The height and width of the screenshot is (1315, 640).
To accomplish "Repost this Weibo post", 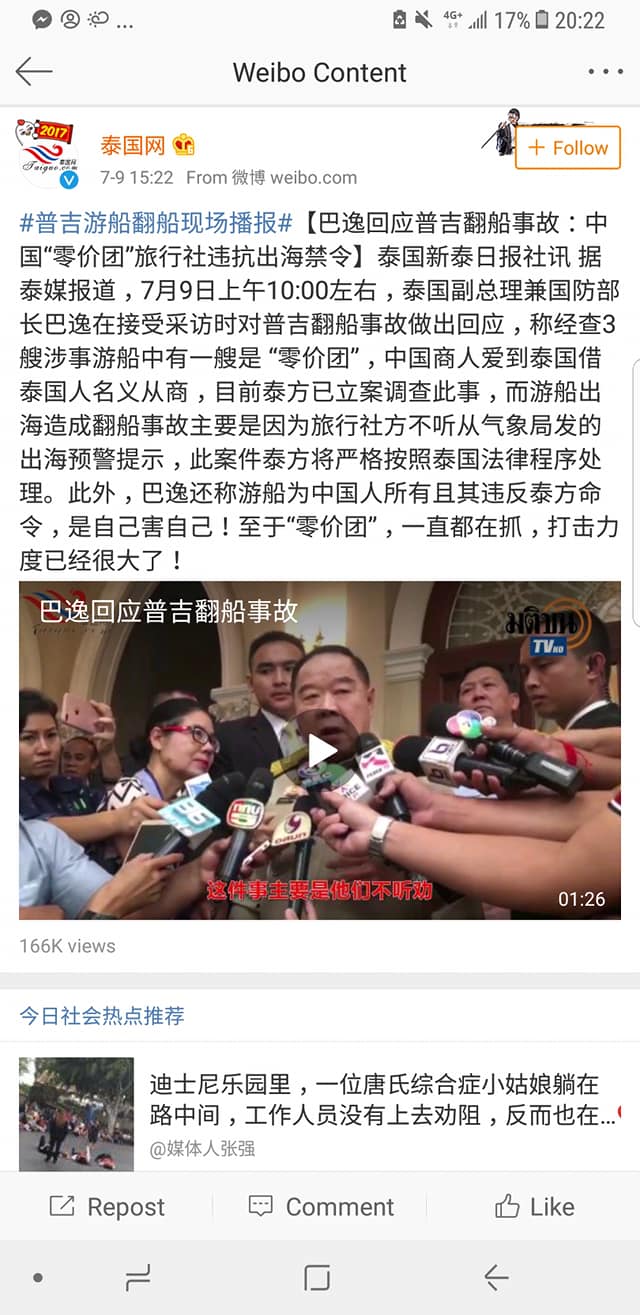I will tap(106, 1207).
